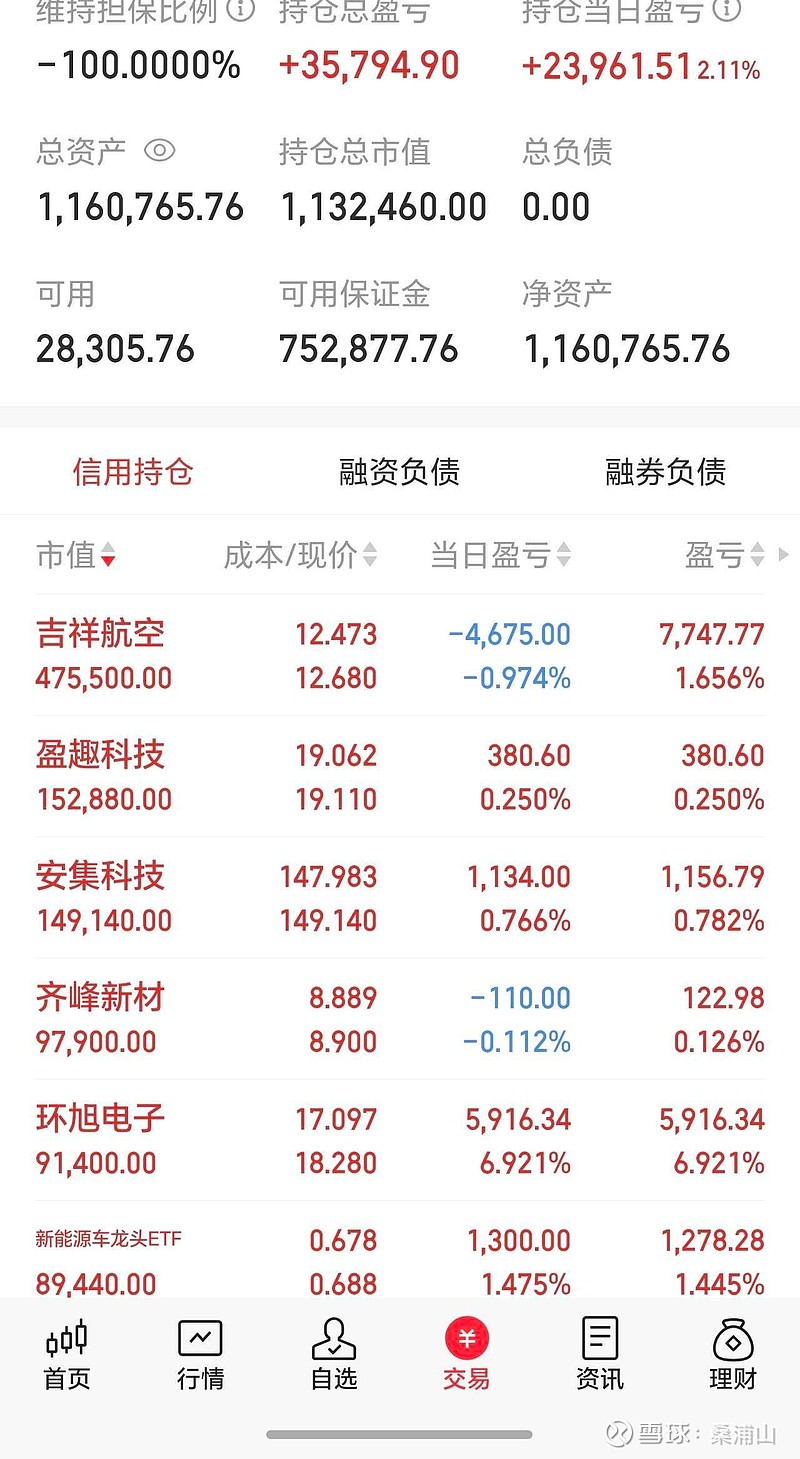View 安集科技 holding details
Viewport: 800px width, 1459px height.
[400, 898]
